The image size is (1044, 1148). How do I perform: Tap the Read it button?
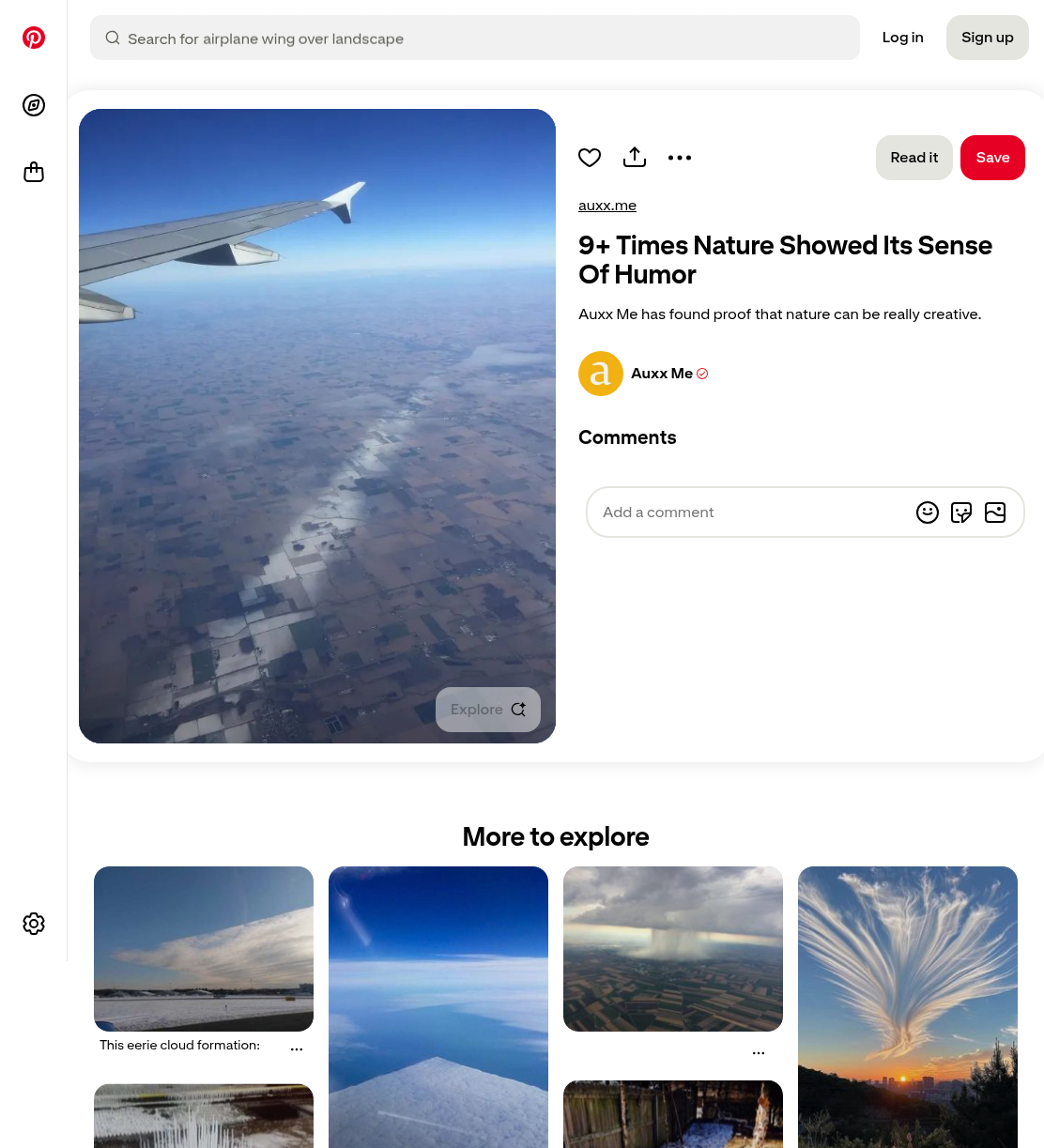tap(914, 158)
